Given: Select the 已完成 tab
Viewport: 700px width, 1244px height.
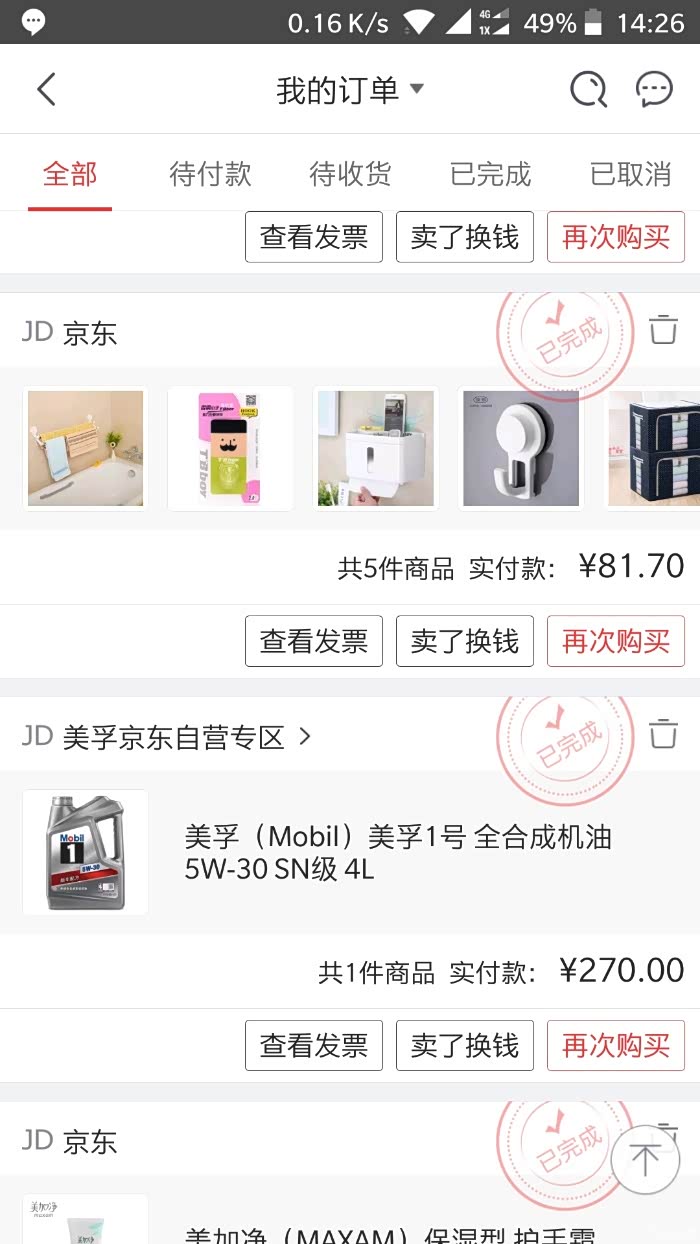Looking at the screenshot, I should tap(490, 174).
